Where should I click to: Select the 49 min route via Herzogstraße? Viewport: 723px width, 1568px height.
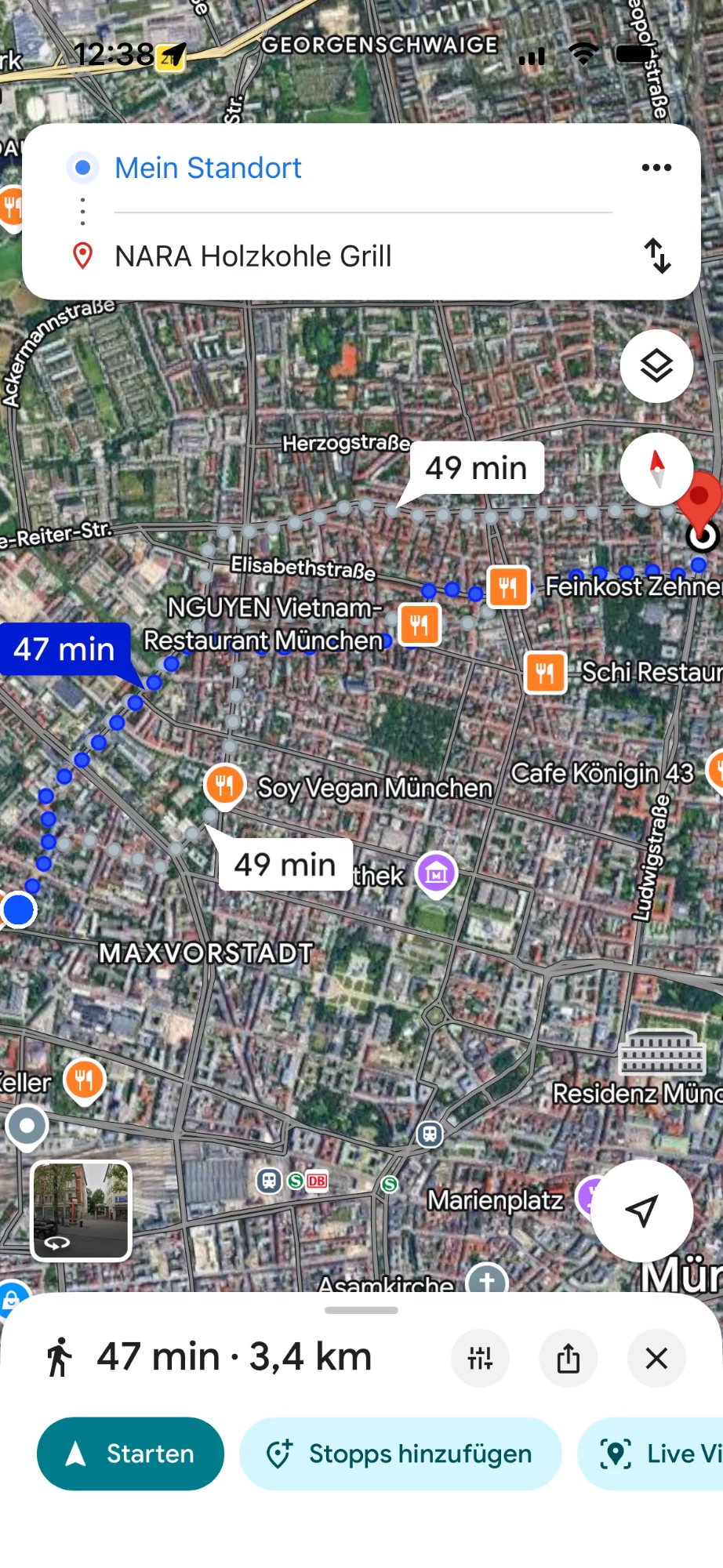tap(476, 468)
